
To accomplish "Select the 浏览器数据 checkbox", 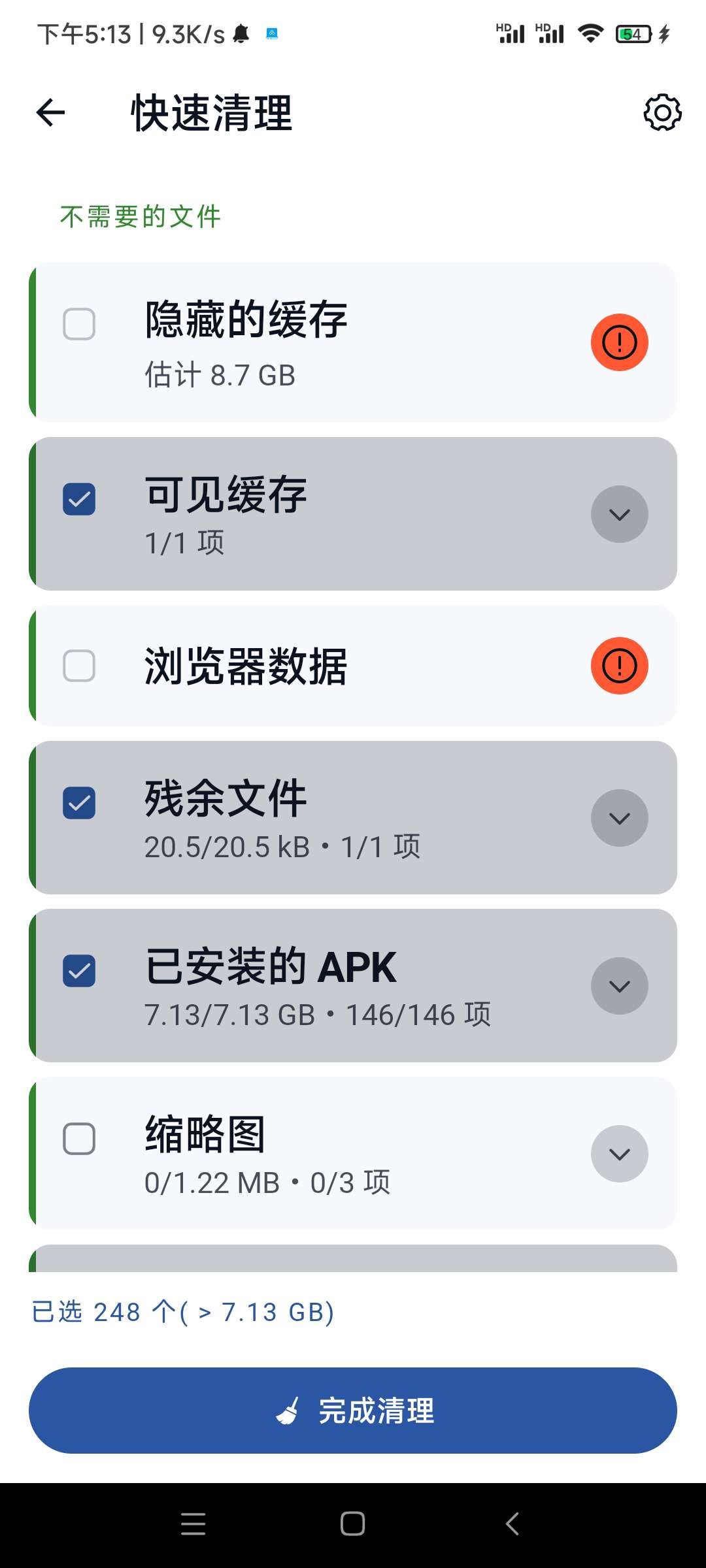I will [79, 666].
